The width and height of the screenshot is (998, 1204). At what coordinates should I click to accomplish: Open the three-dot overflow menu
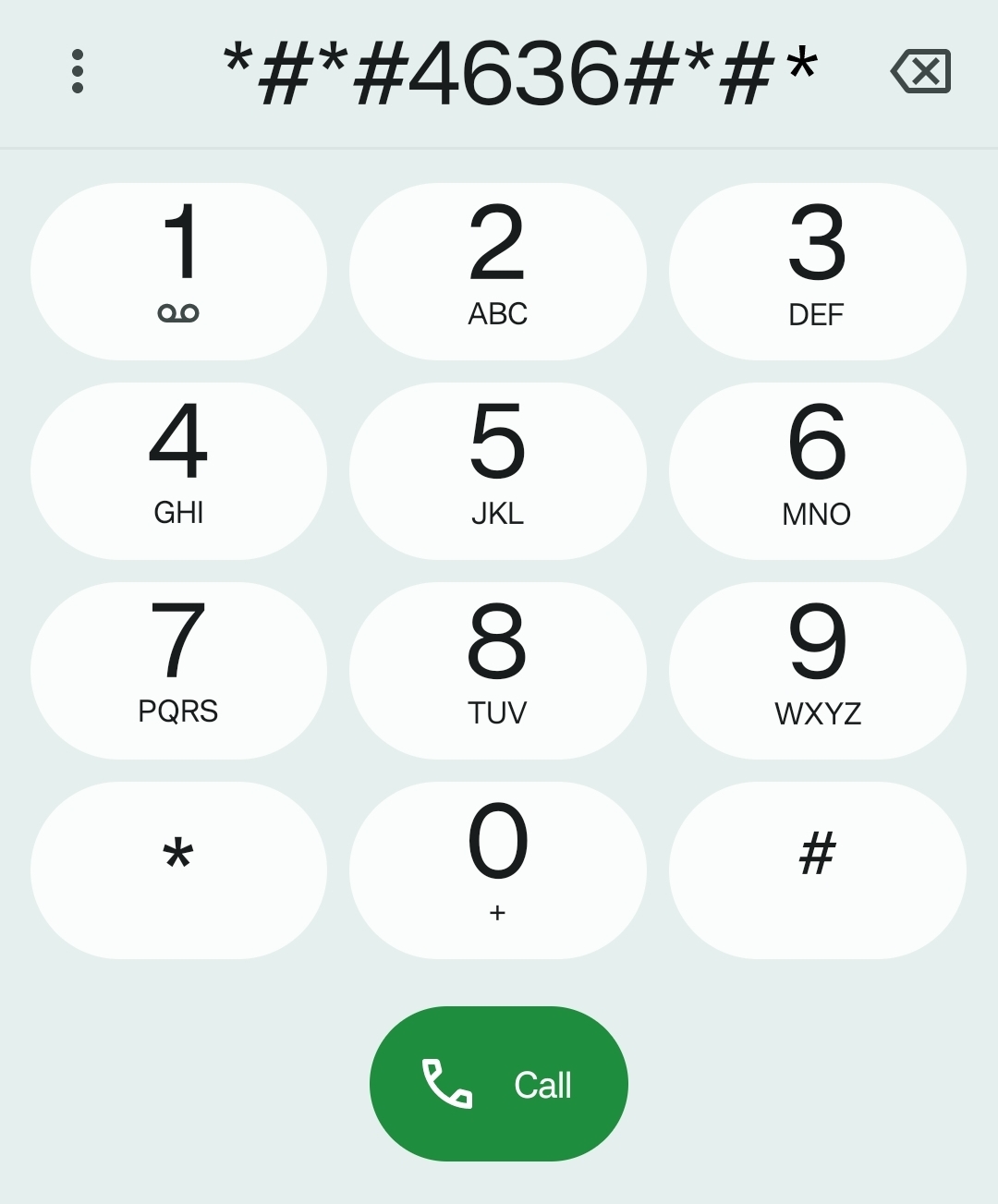77,70
